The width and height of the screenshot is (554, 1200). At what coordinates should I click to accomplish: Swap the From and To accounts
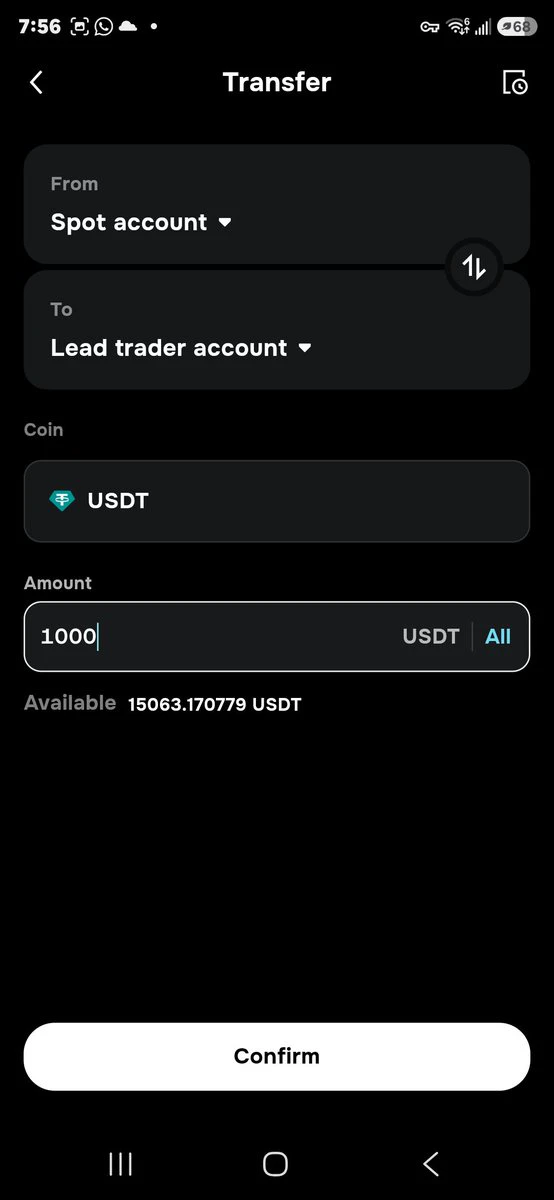[x=474, y=267]
